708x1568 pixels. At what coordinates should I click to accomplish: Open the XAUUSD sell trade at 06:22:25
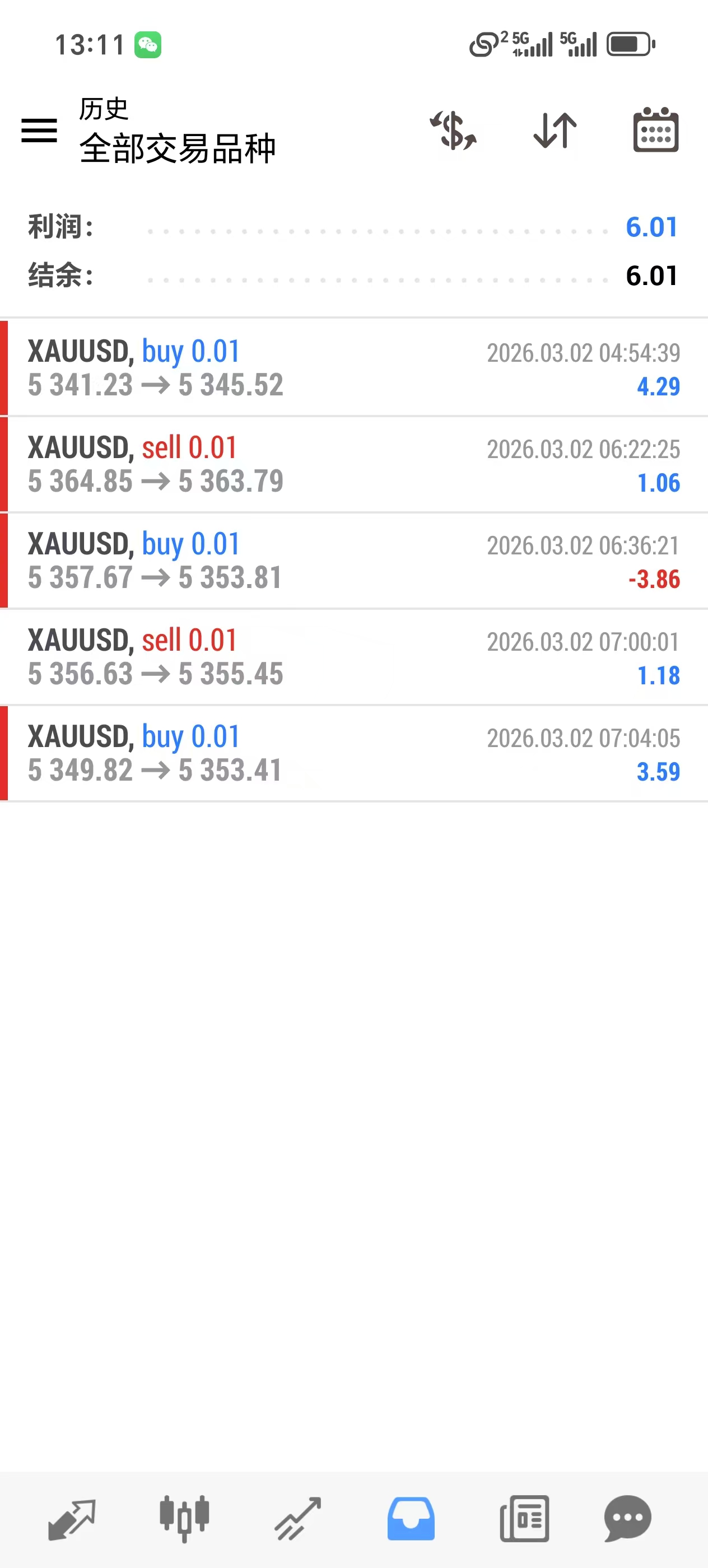point(353,464)
